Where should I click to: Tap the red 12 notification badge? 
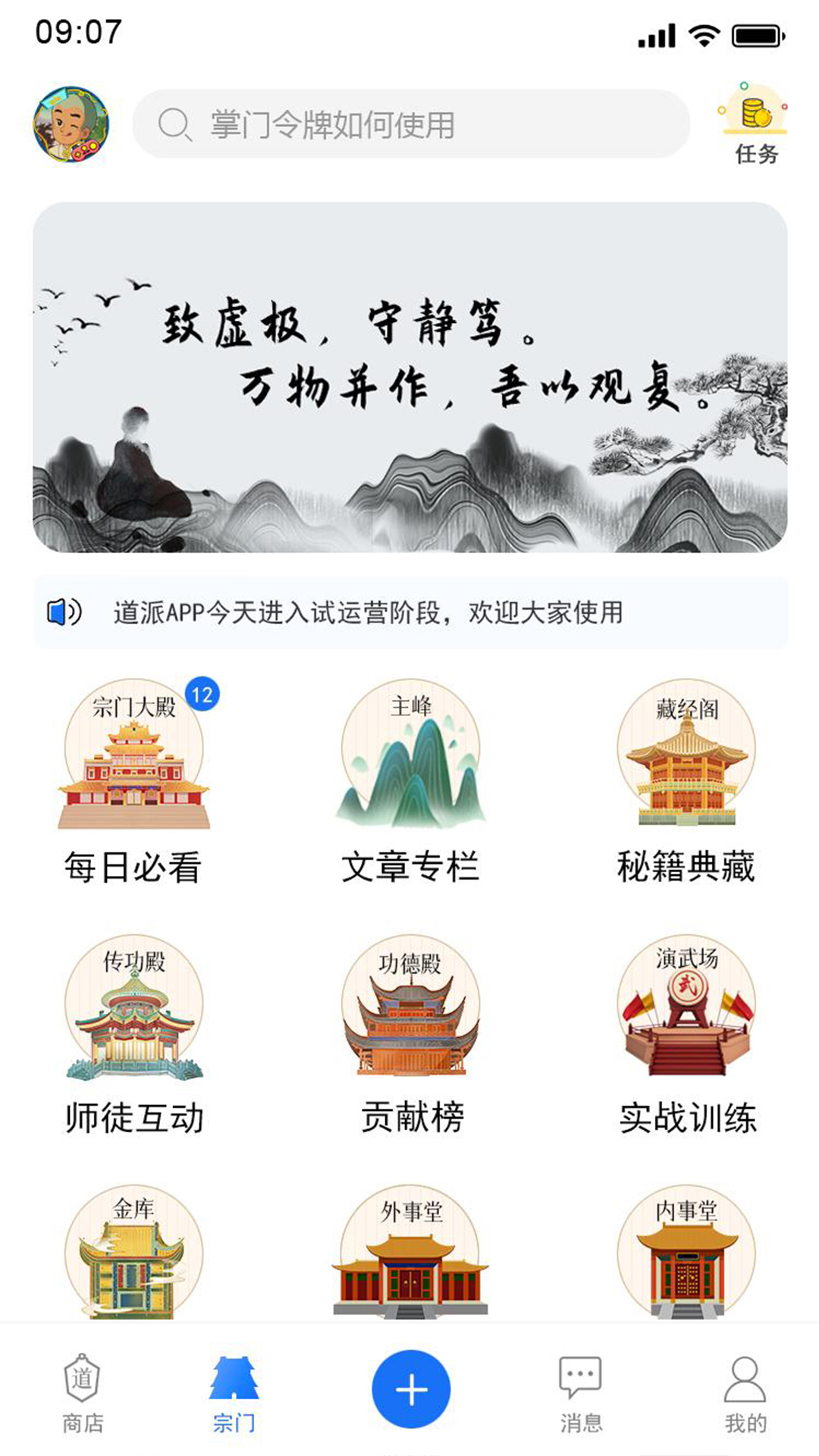click(202, 694)
